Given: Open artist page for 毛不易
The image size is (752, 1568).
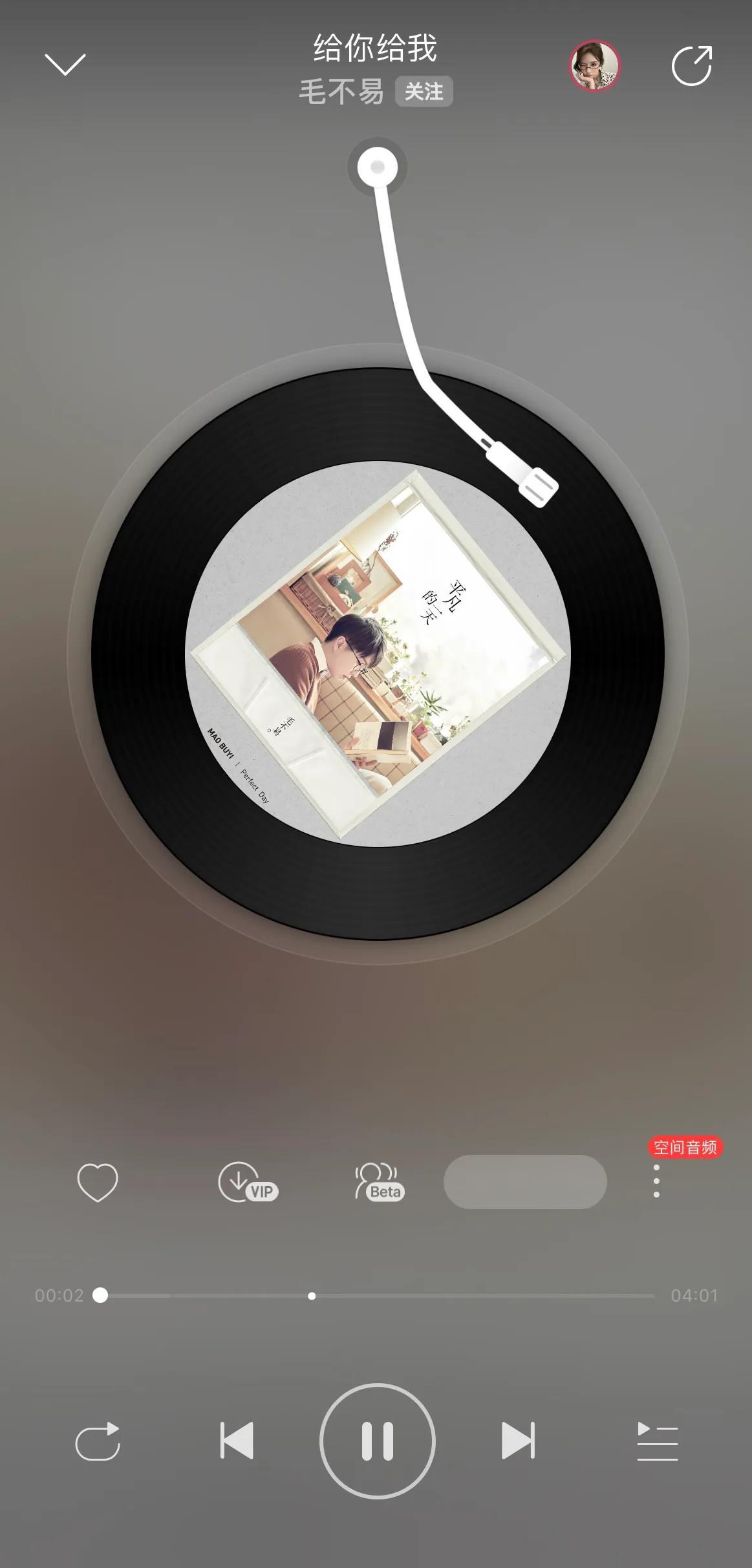Looking at the screenshot, I should [x=341, y=92].
